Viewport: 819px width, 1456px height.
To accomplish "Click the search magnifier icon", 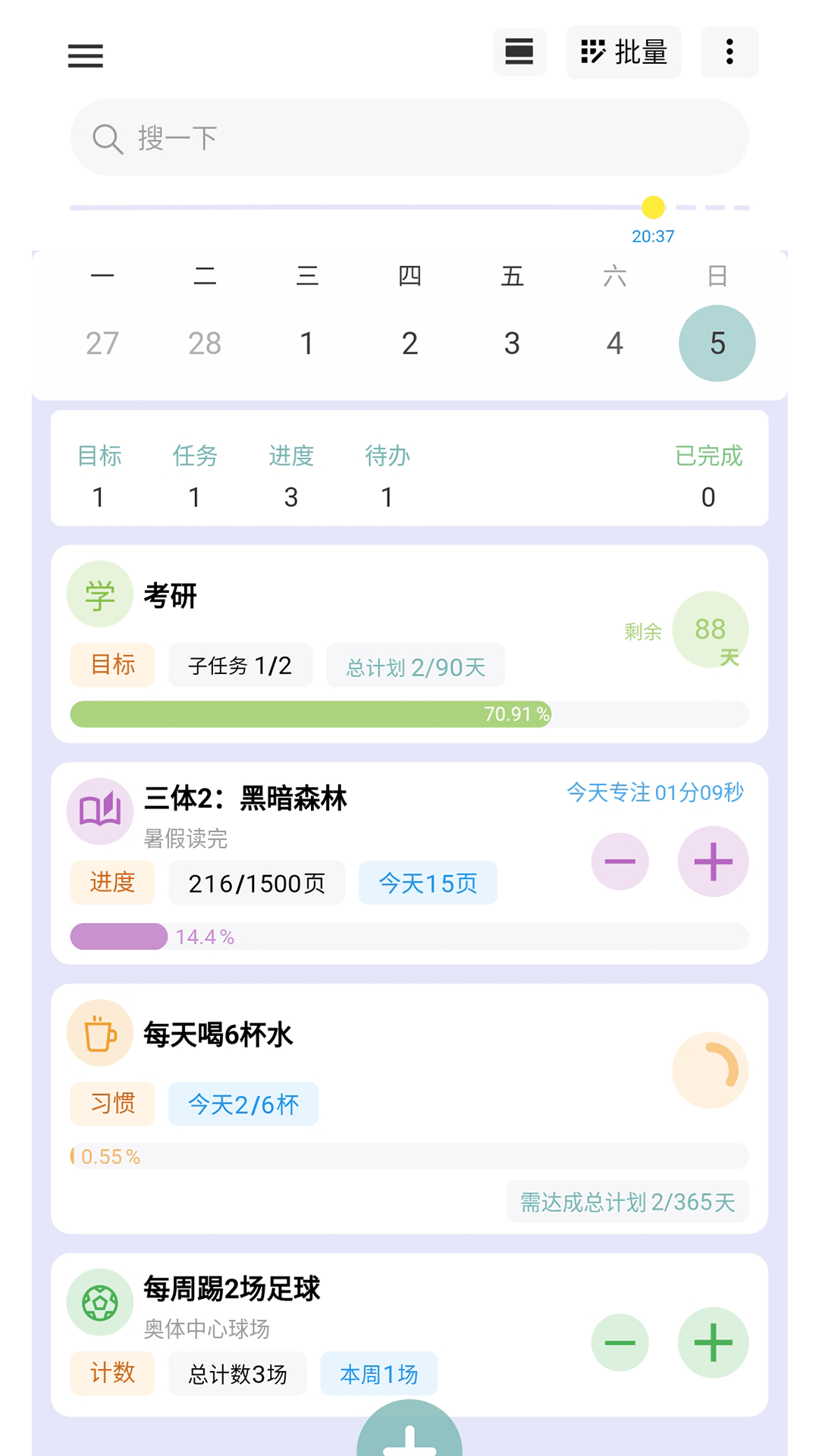I will coord(108,138).
